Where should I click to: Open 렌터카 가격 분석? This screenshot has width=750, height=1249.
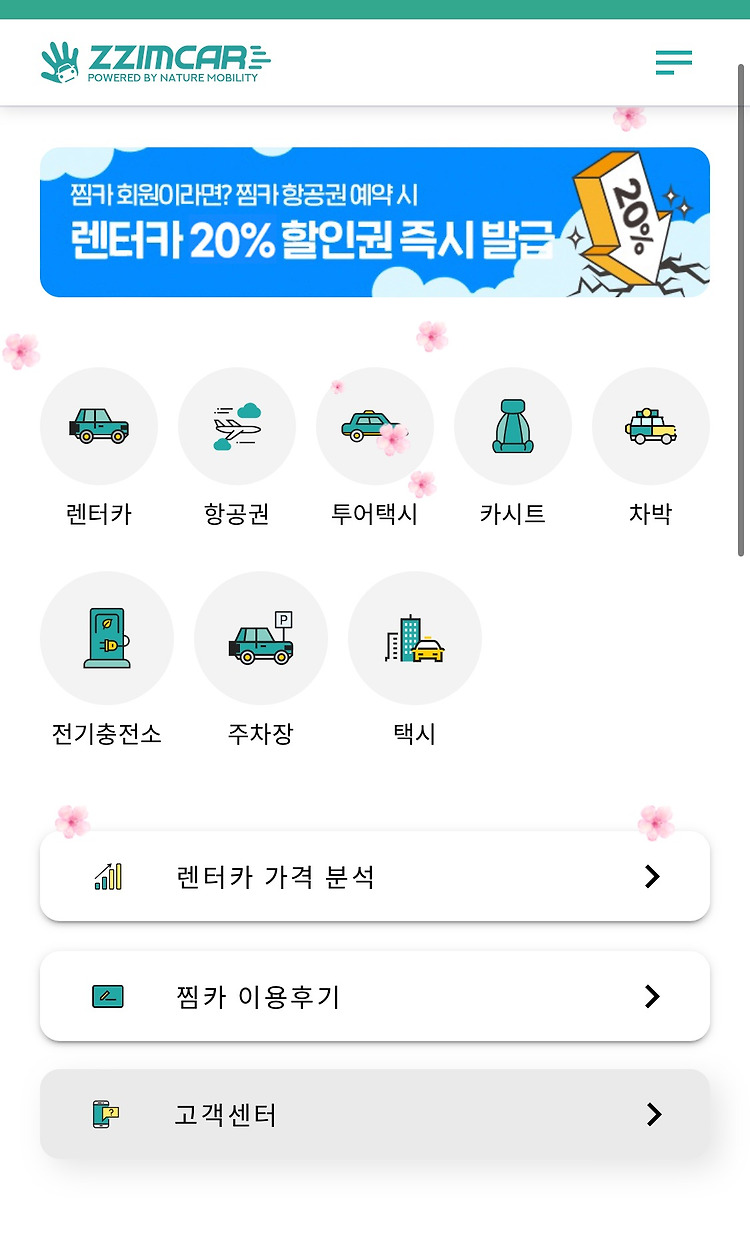pos(375,876)
